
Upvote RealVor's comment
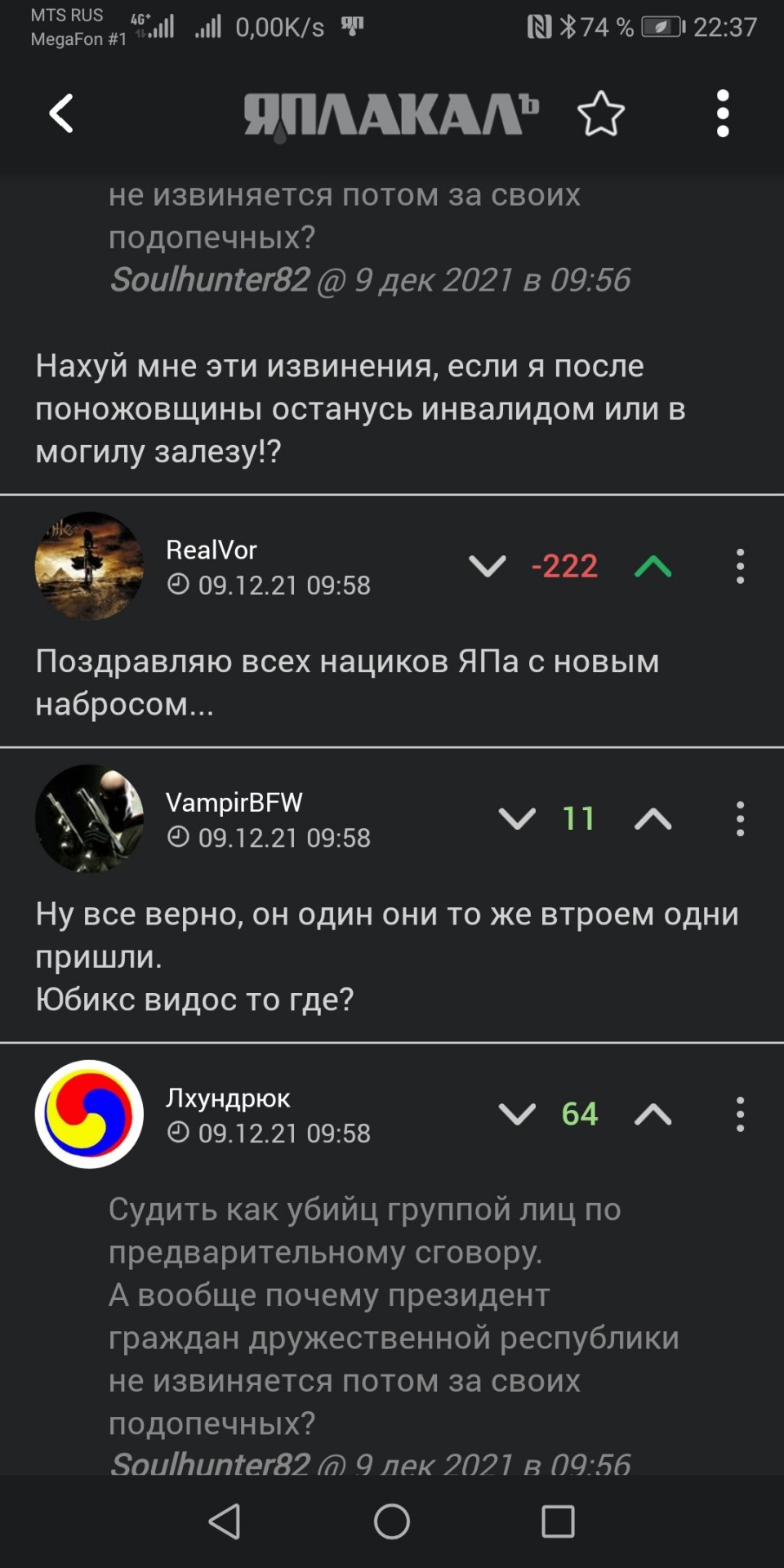coord(653,566)
